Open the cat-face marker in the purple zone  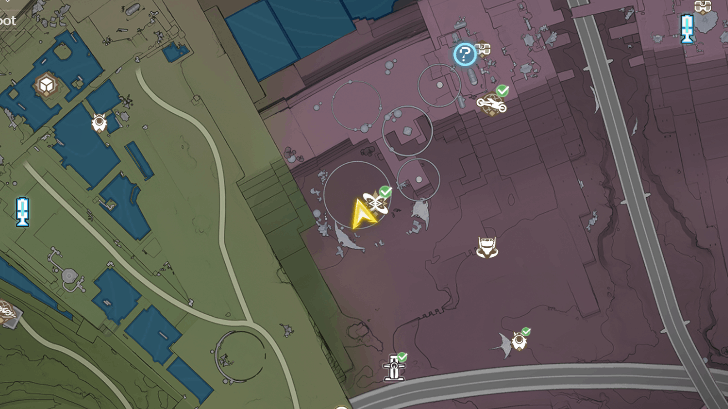coord(487,247)
